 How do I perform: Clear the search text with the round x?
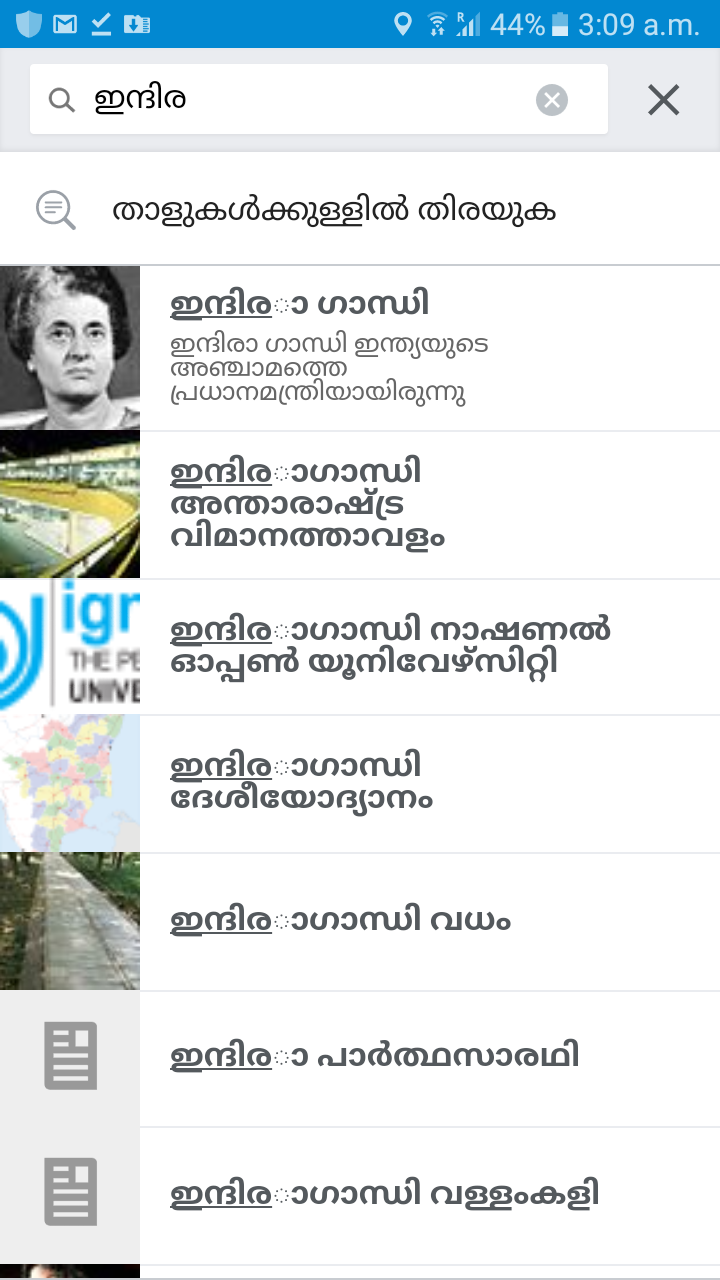(552, 100)
